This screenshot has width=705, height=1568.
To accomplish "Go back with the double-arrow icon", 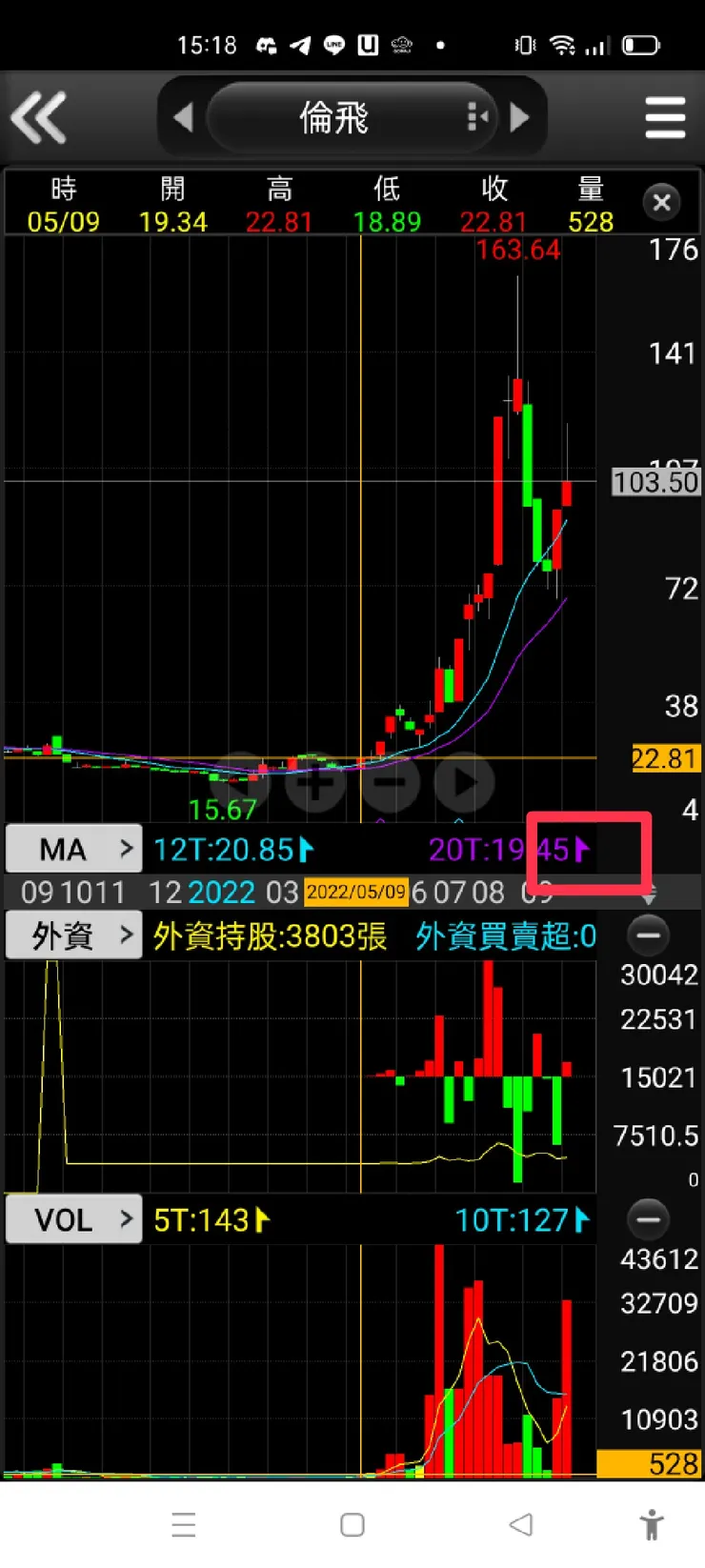I will coord(39,117).
